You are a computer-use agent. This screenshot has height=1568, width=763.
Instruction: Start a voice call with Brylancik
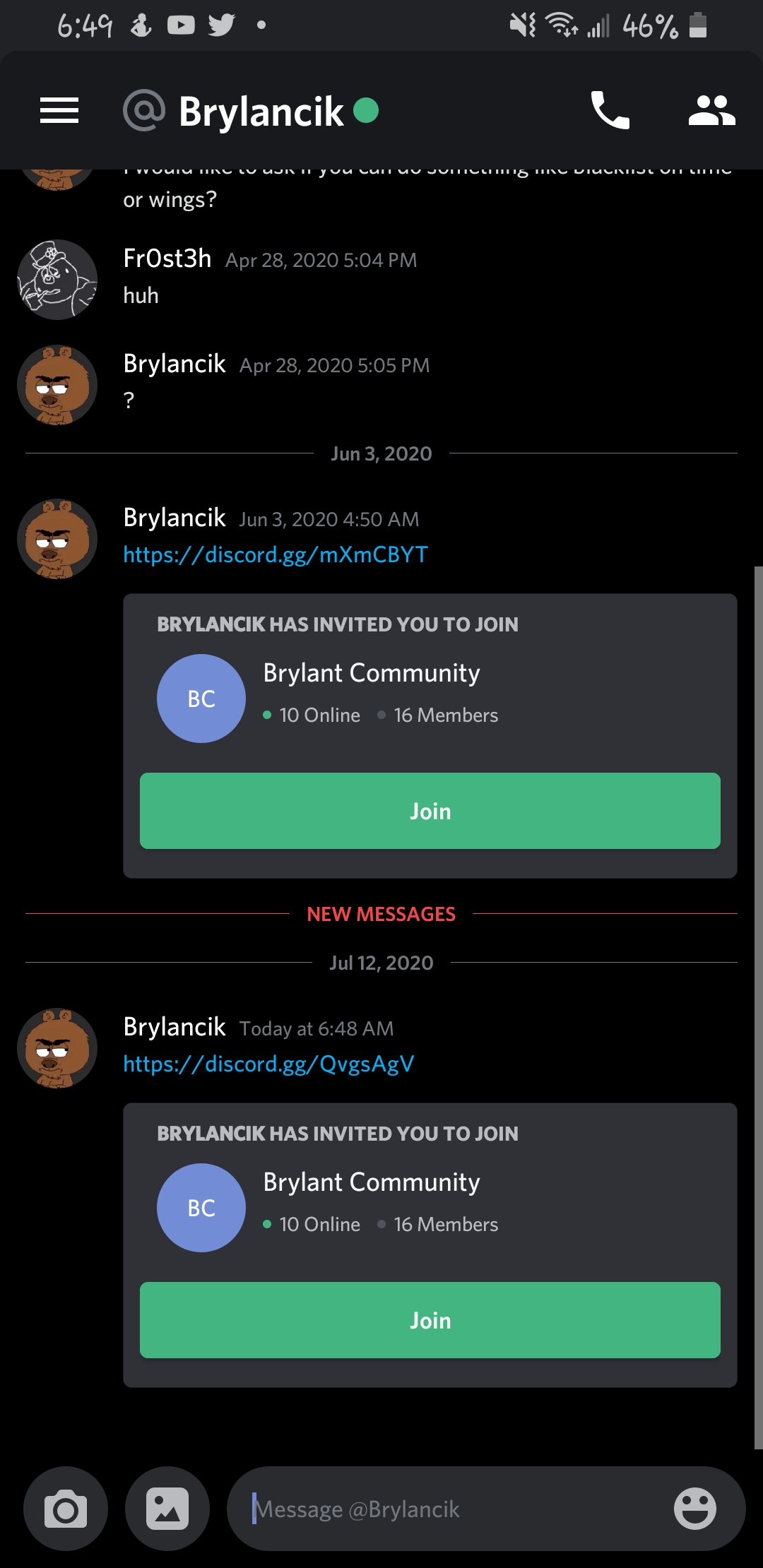click(610, 110)
